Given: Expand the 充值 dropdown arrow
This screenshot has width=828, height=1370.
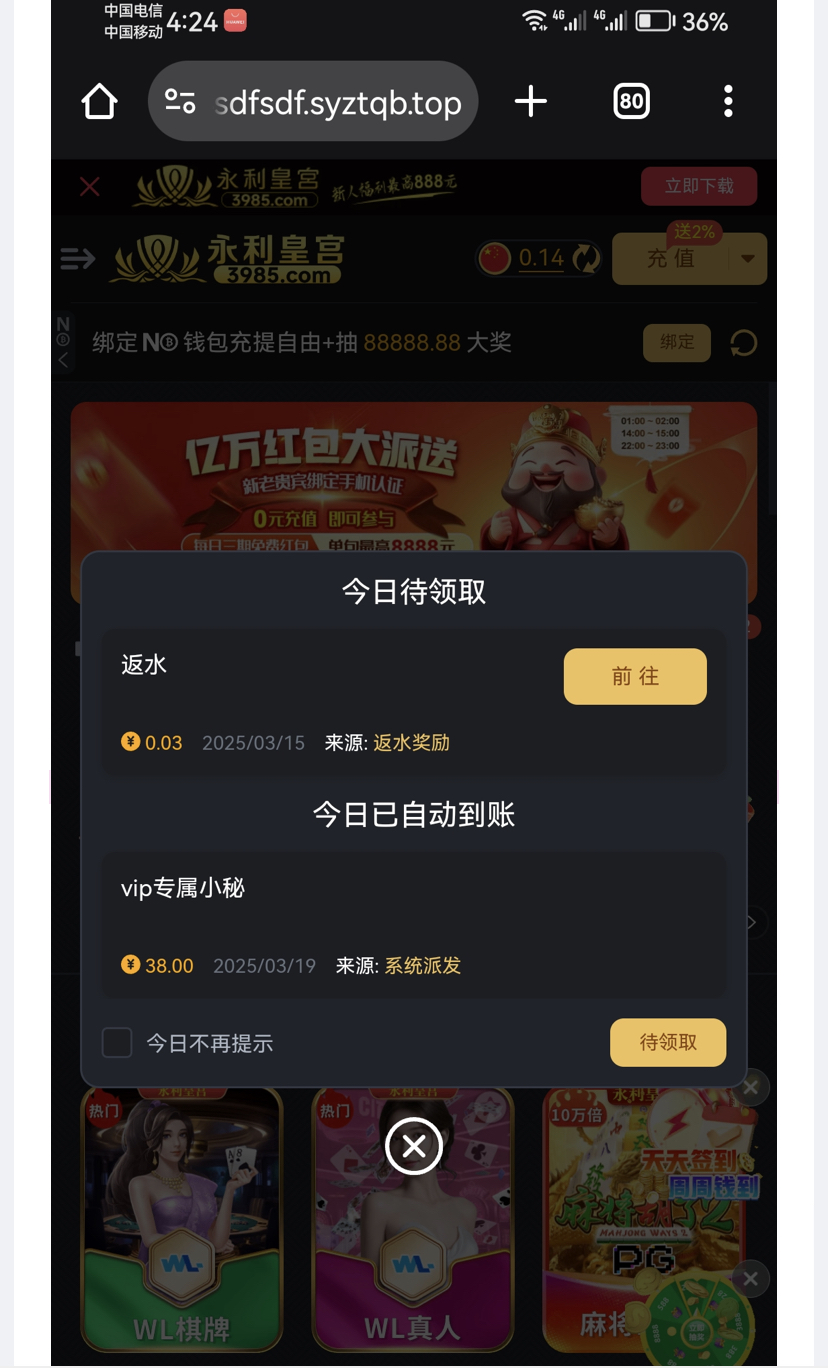Looking at the screenshot, I should pyautogui.click(x=748, y=258).
